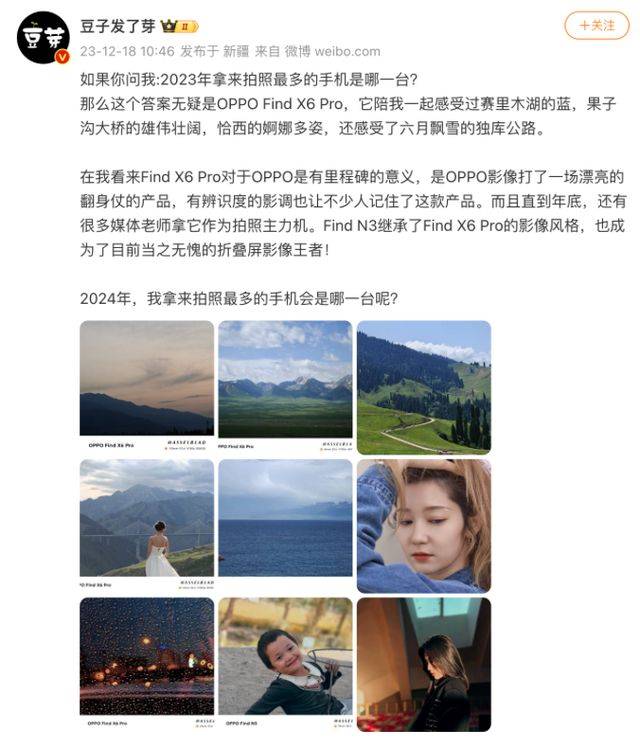Open the rainy night bokeh lights photo
The image size is (640, 750).
[147, 663]
